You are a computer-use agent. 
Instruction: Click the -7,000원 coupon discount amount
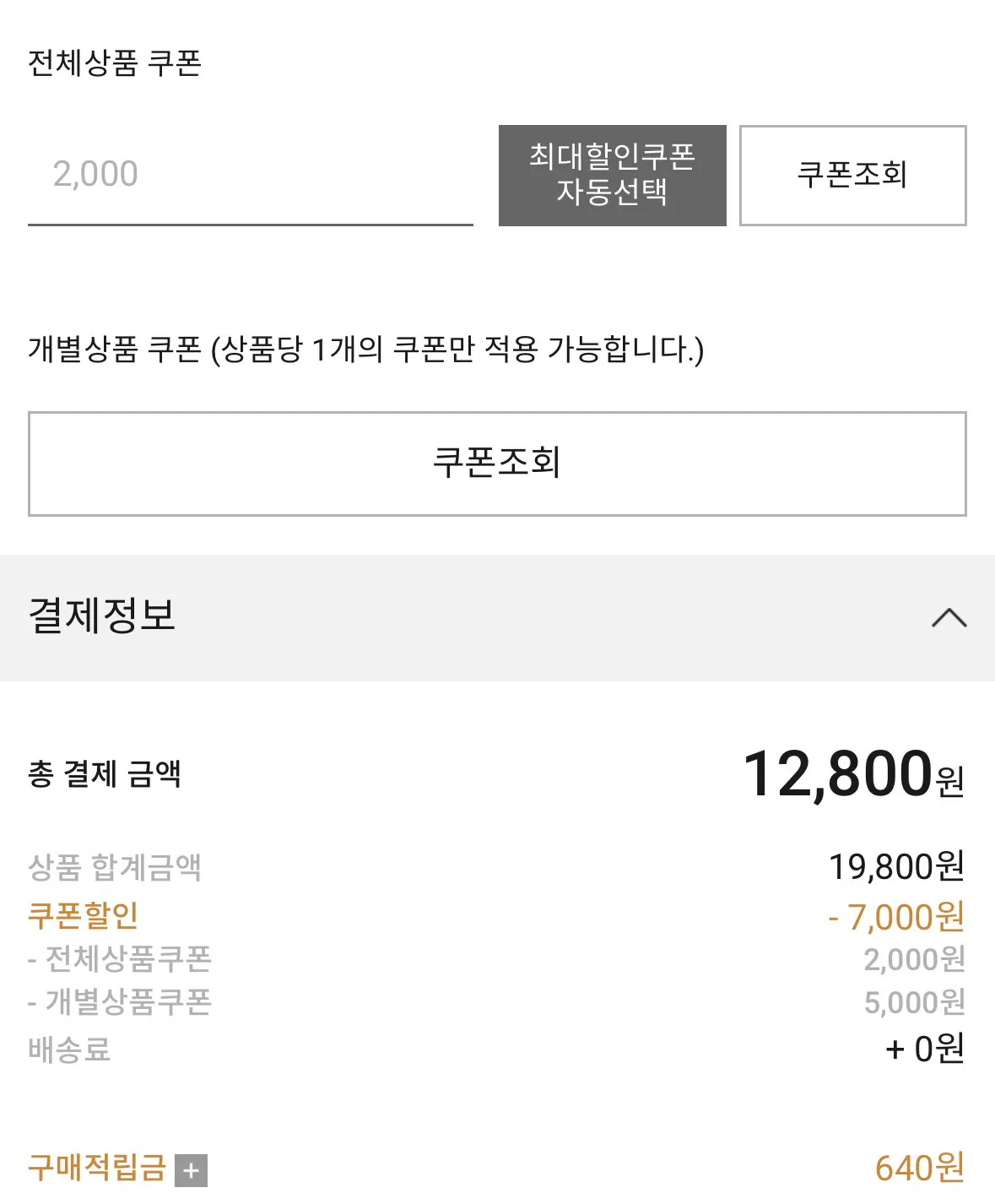896,914
